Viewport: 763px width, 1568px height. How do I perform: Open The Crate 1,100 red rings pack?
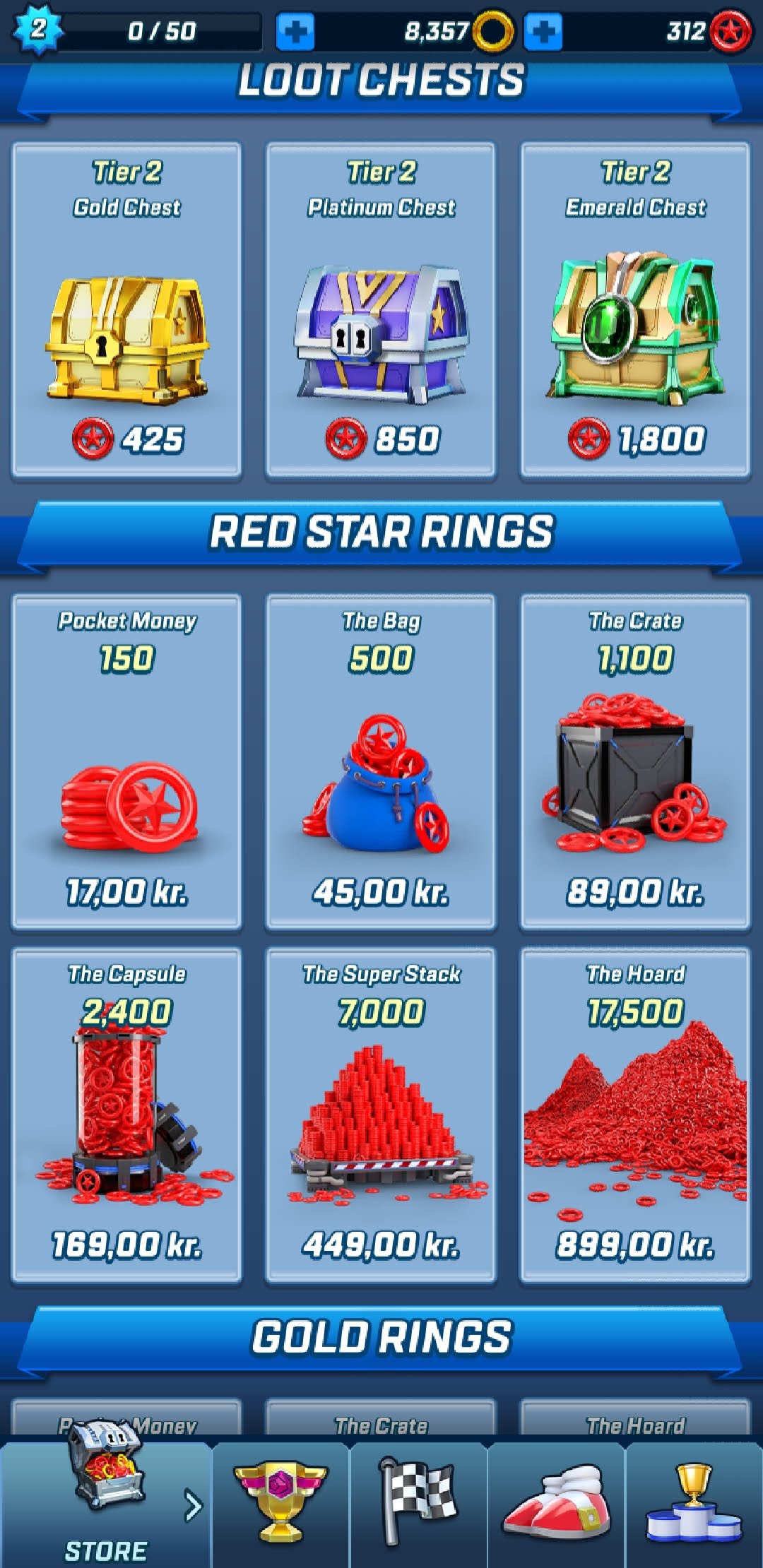(635, 762)
